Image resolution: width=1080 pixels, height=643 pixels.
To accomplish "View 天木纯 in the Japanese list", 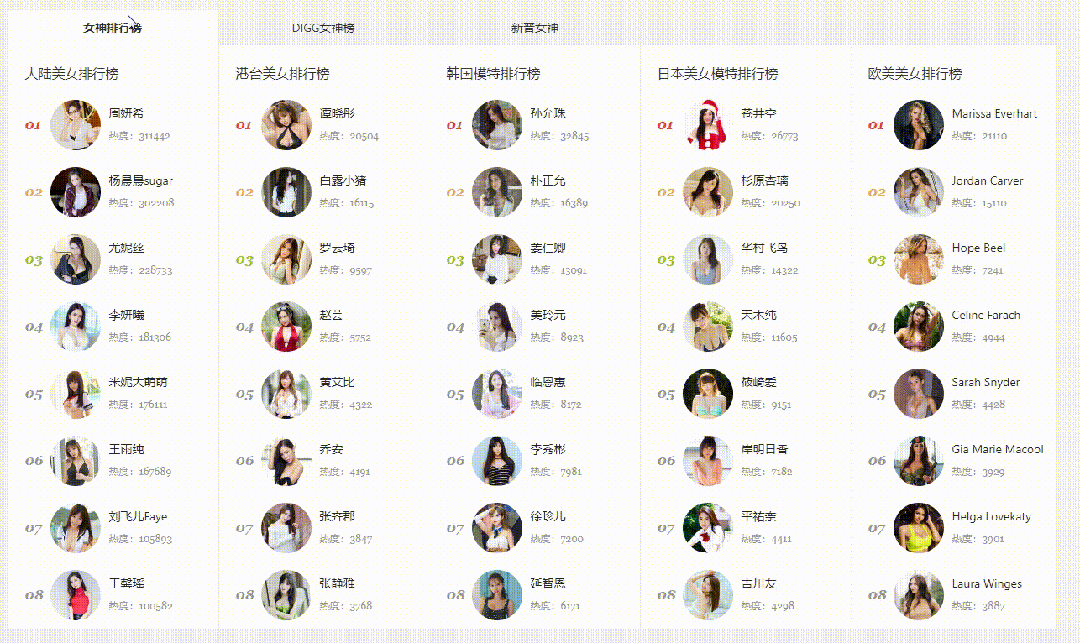I will coord(758,315).
